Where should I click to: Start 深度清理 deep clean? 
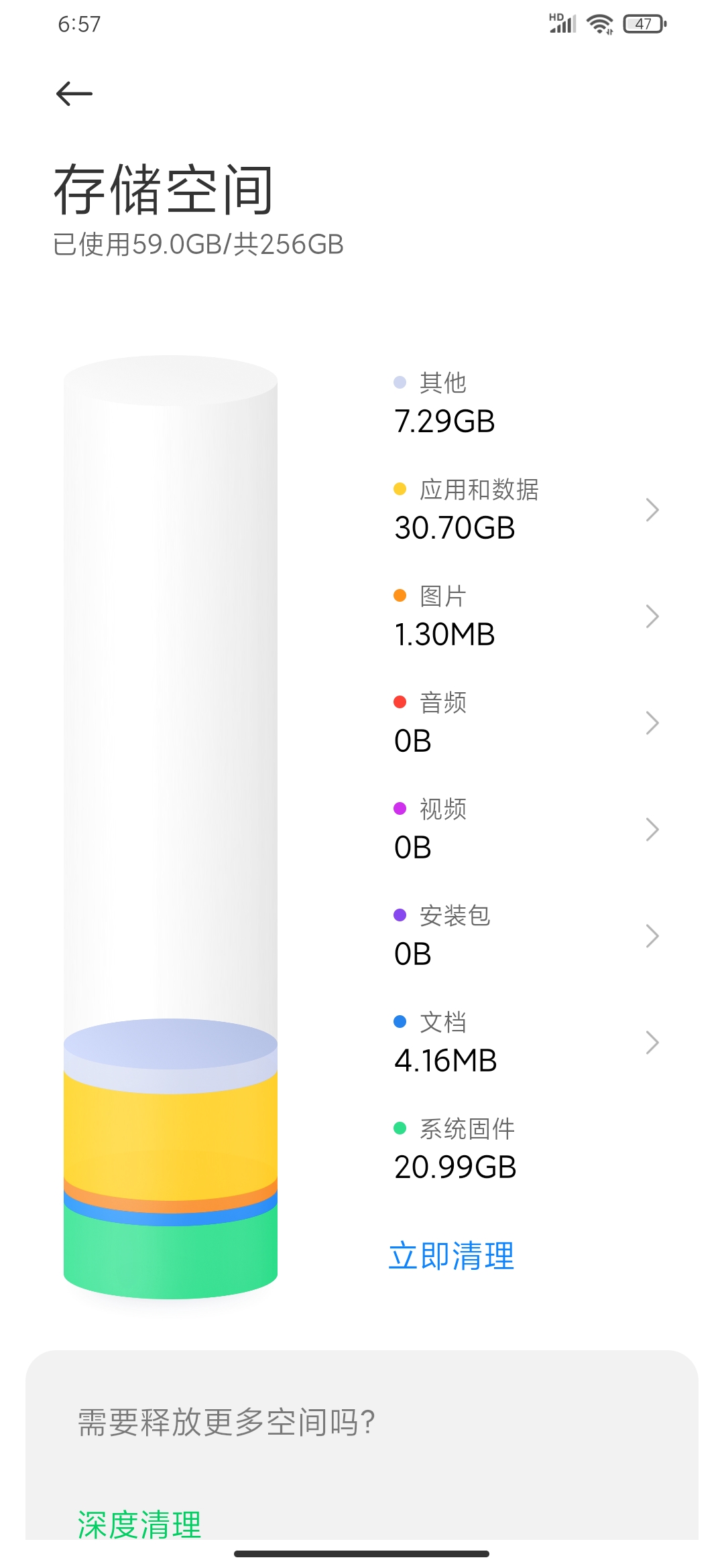point(139,1524)
